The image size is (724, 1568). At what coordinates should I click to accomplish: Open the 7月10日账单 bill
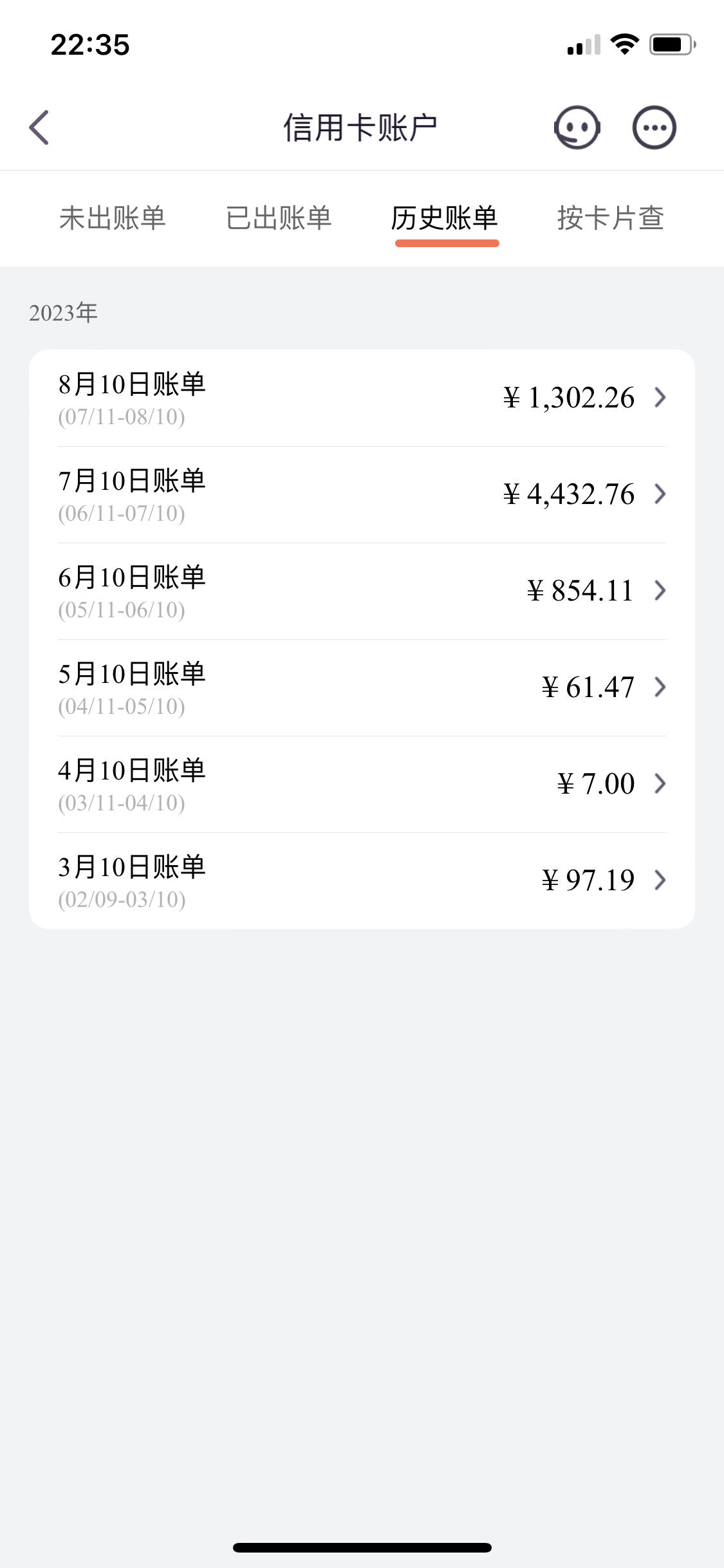[x=362, y=495]
